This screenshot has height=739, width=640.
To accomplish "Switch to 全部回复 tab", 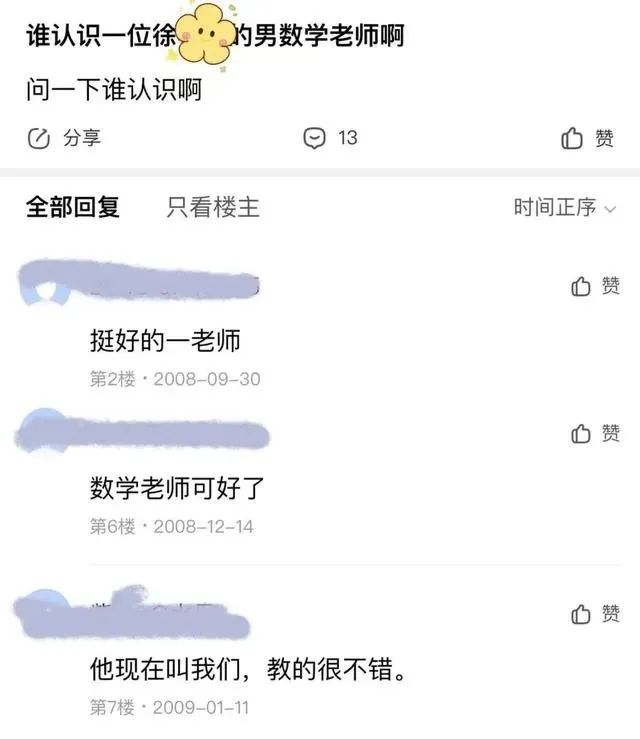I will [x=72, y=207].
